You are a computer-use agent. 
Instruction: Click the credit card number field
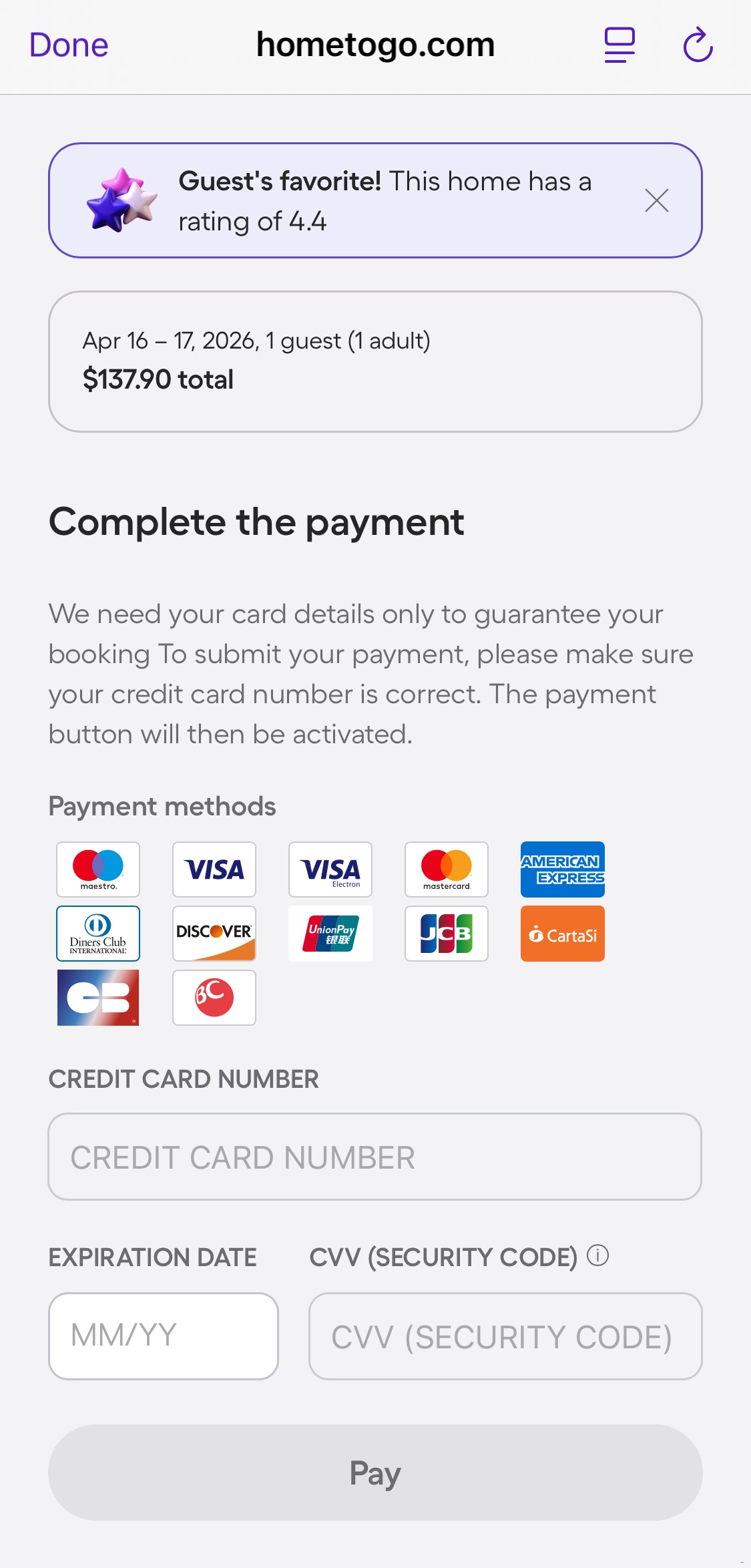click(x=375, y=1157)
